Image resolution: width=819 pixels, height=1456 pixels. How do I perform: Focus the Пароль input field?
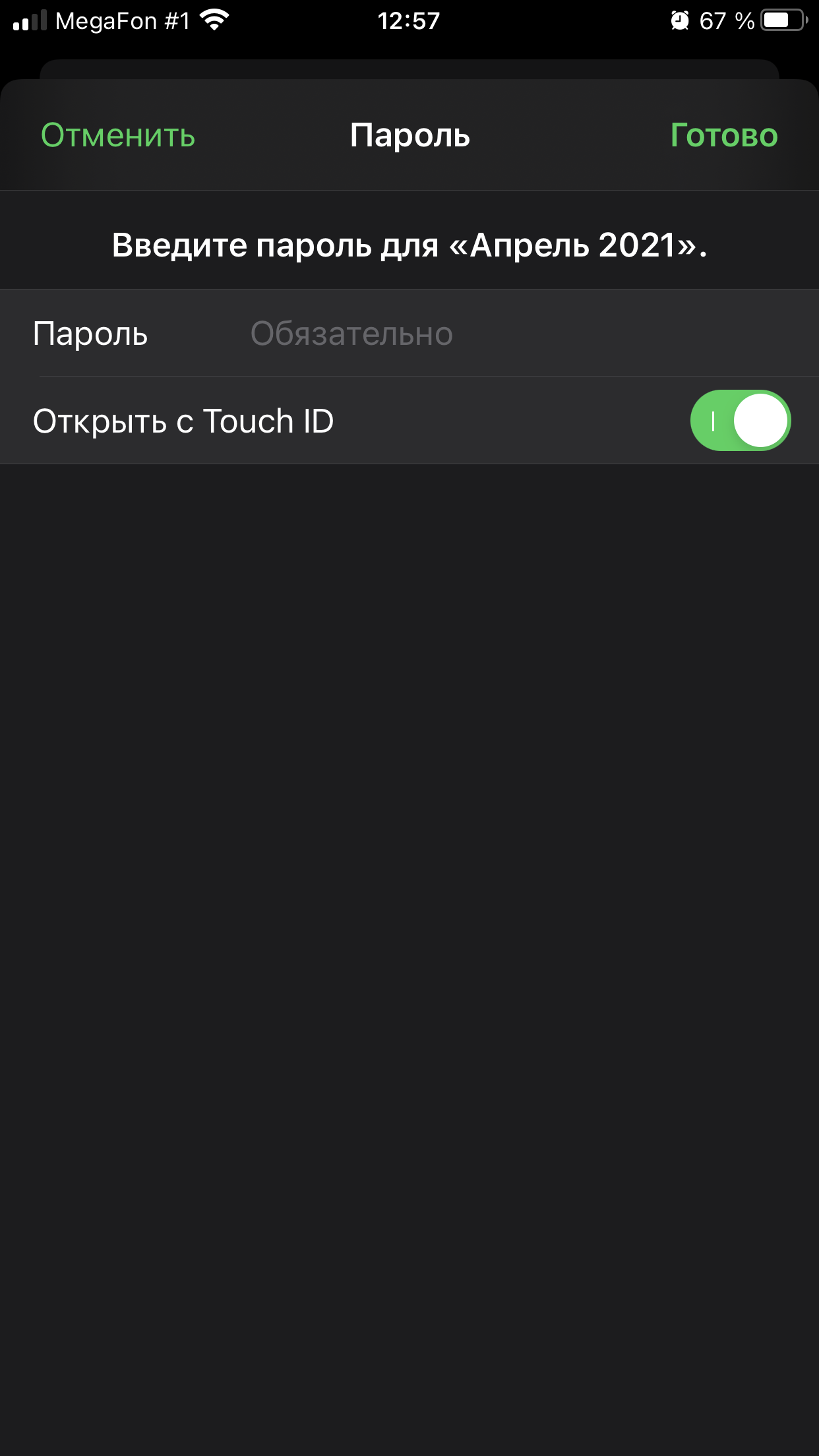pos(409,333)
